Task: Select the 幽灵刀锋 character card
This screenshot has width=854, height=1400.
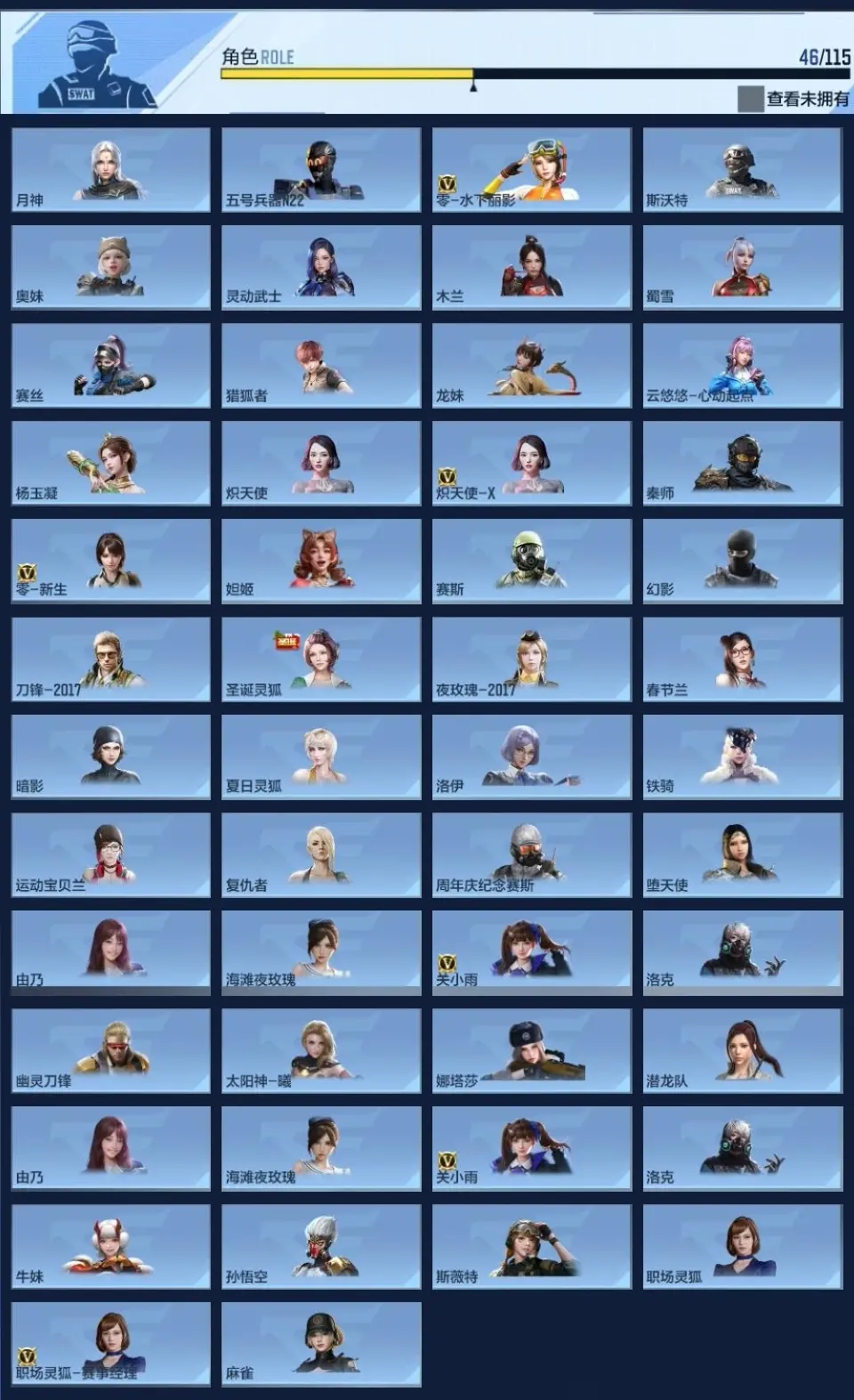Action: (111, 1050)
